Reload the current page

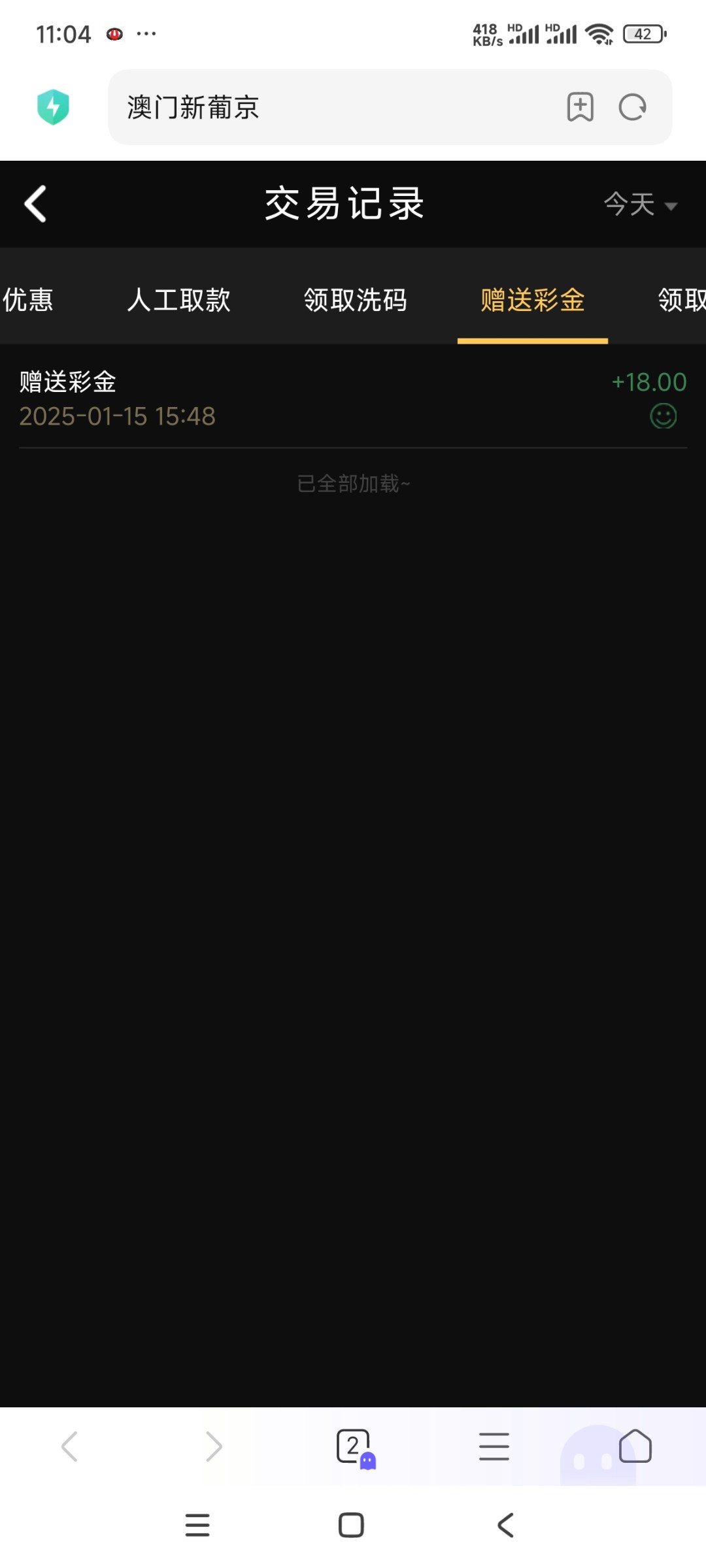[x=633, y=107]
